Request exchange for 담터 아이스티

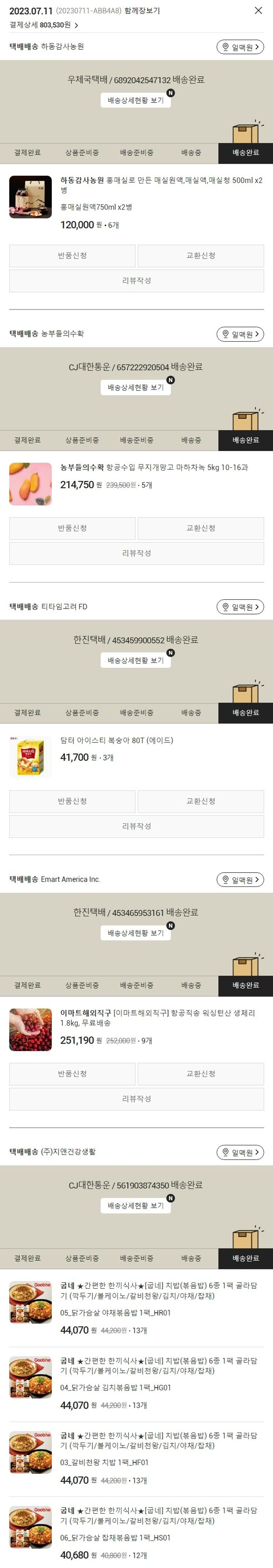pyautogui.click(x=201, y=801)
